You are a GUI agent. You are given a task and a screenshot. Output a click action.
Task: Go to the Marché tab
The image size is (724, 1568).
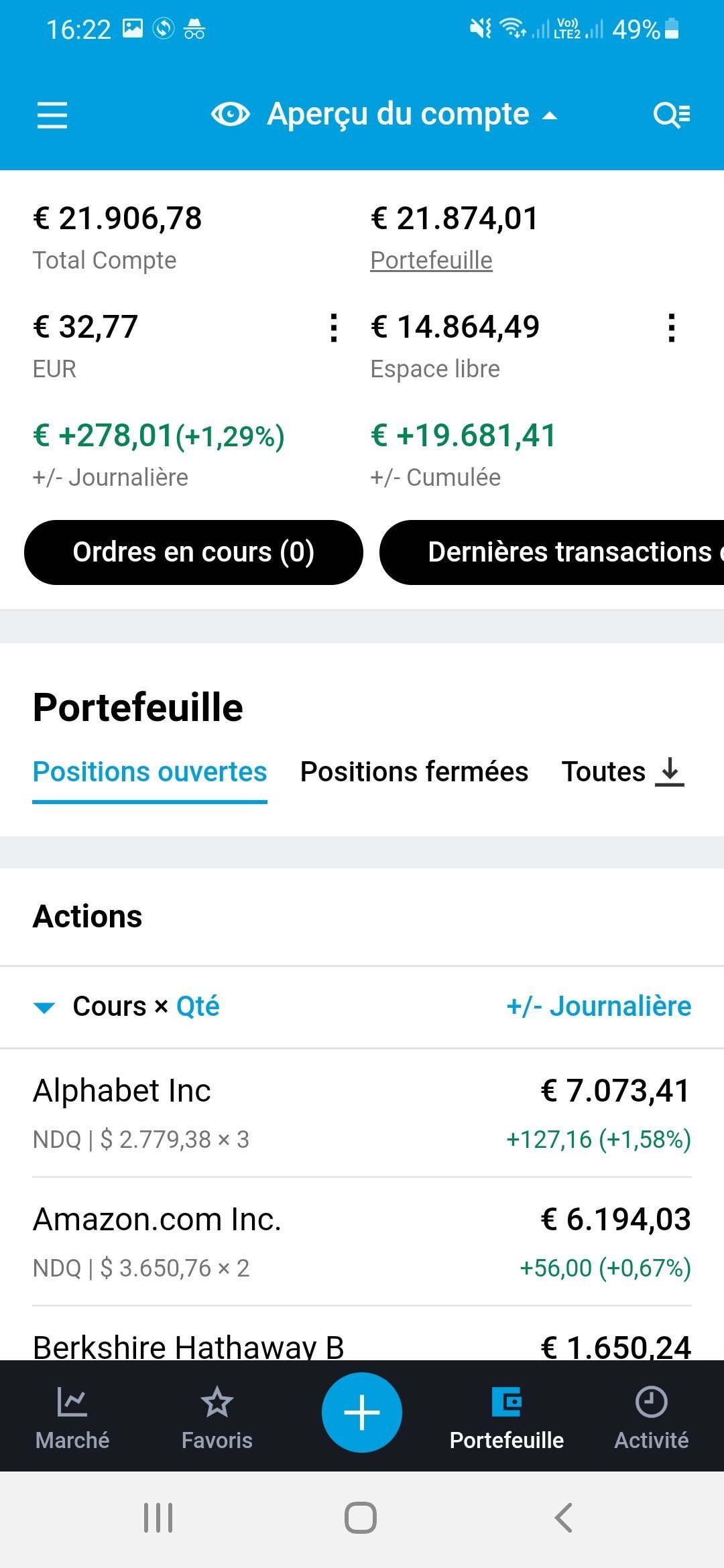pos(72,1417)
